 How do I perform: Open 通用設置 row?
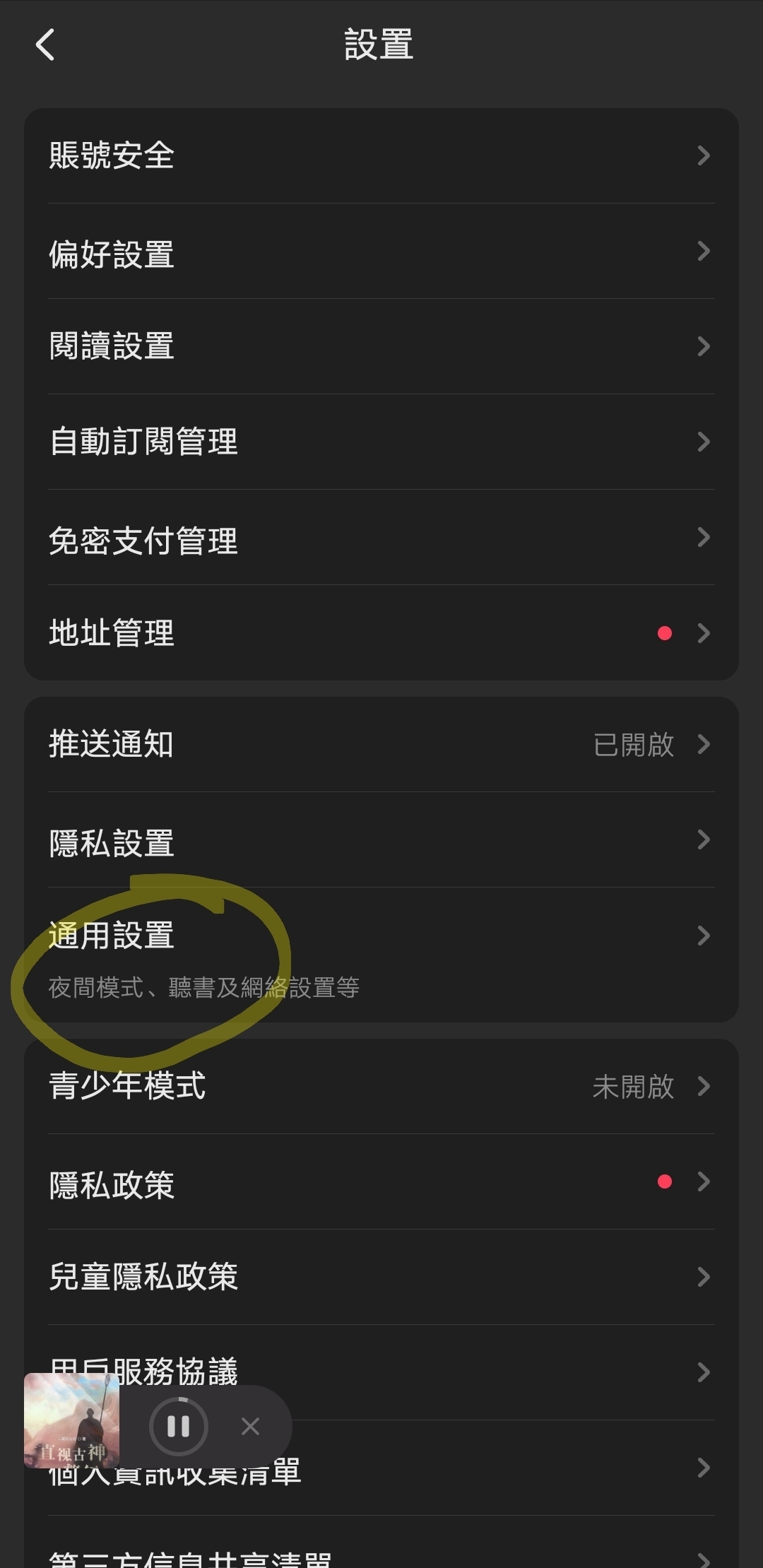(381, 955)
